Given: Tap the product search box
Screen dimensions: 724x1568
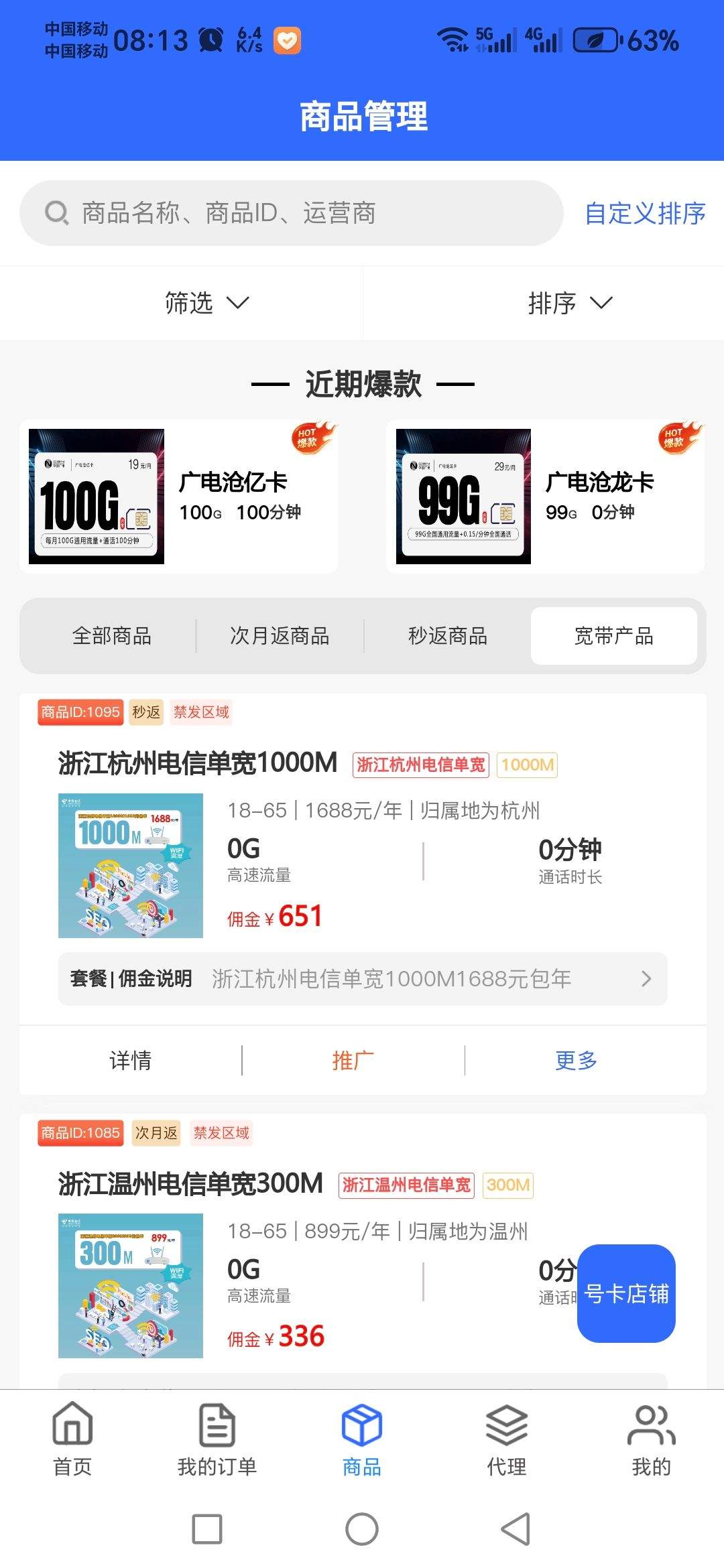Looking at the screenshot, I should [292, 213].
